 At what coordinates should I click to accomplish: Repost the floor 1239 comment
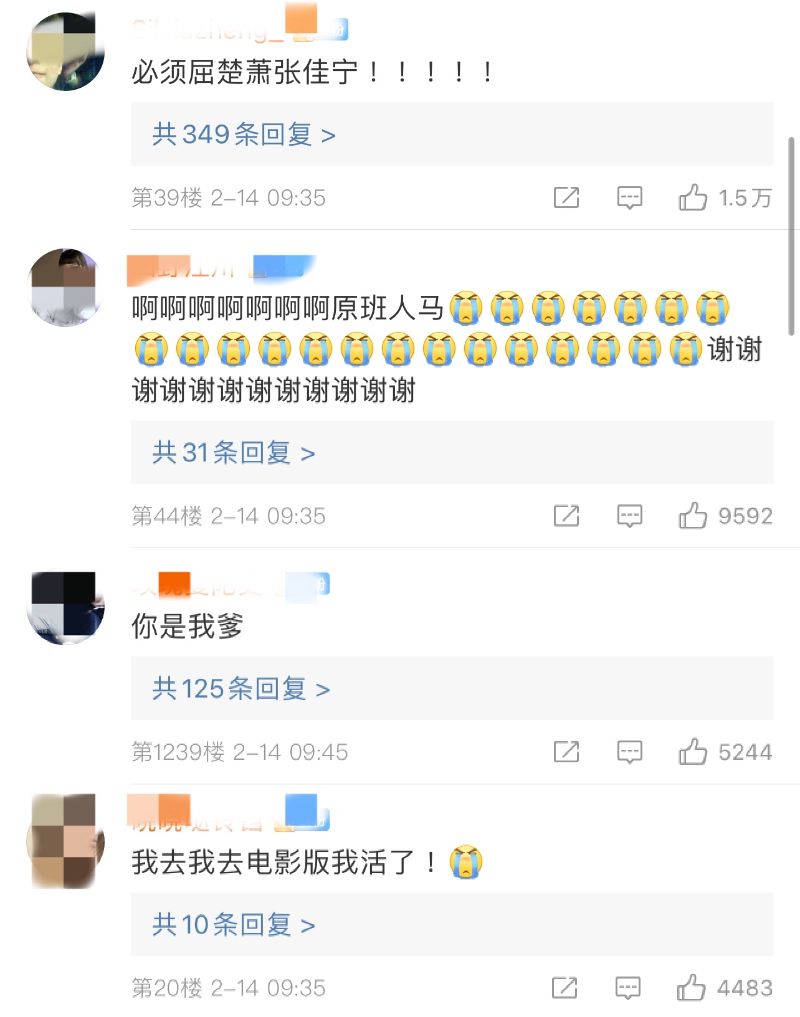(x=566, y=752)
